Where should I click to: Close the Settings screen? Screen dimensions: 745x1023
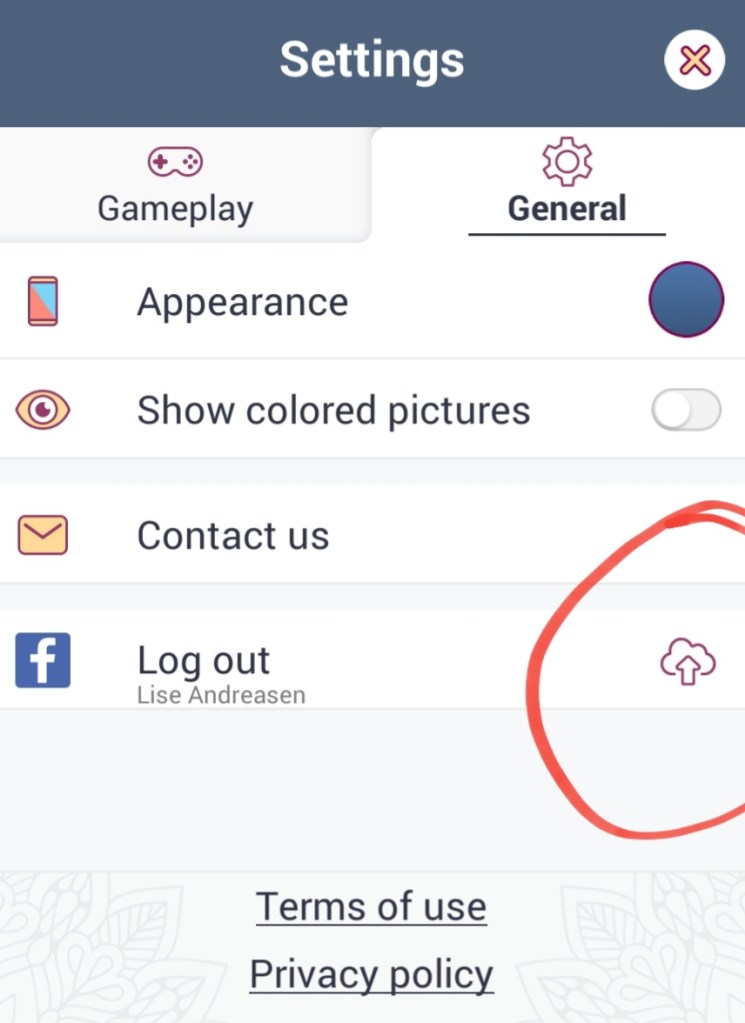pos(694,62)
